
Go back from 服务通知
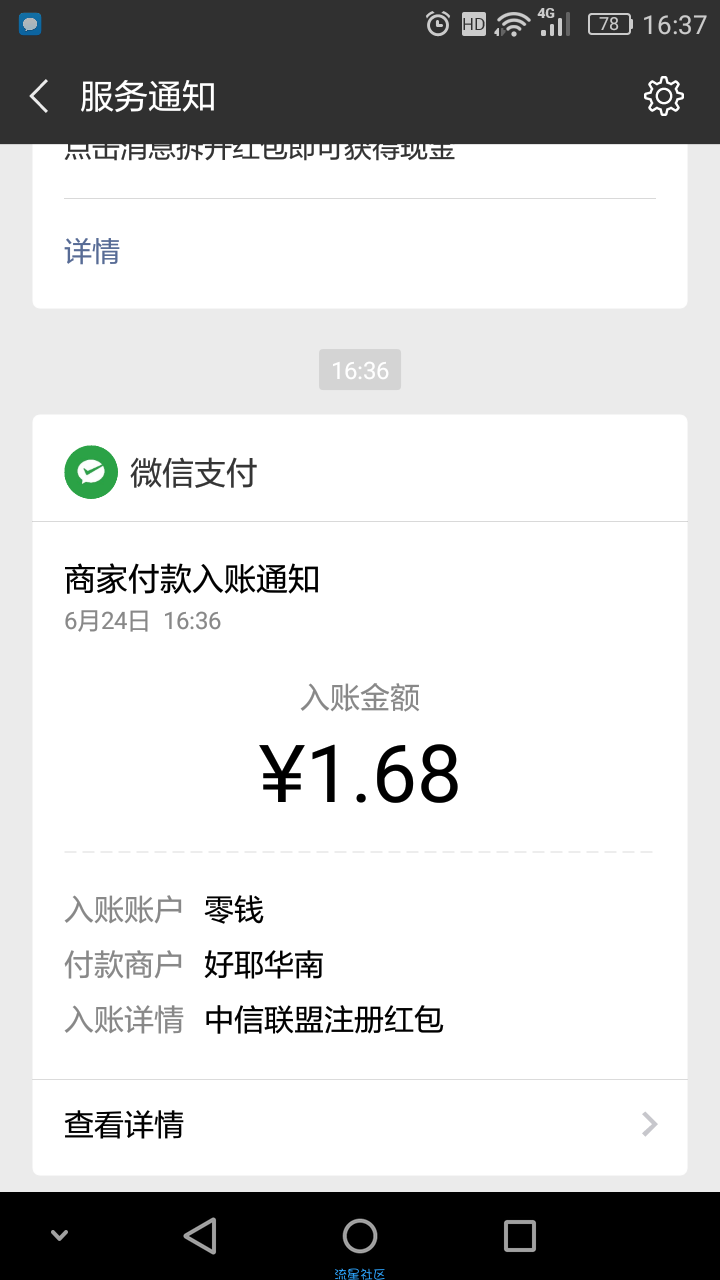point(39,97)
